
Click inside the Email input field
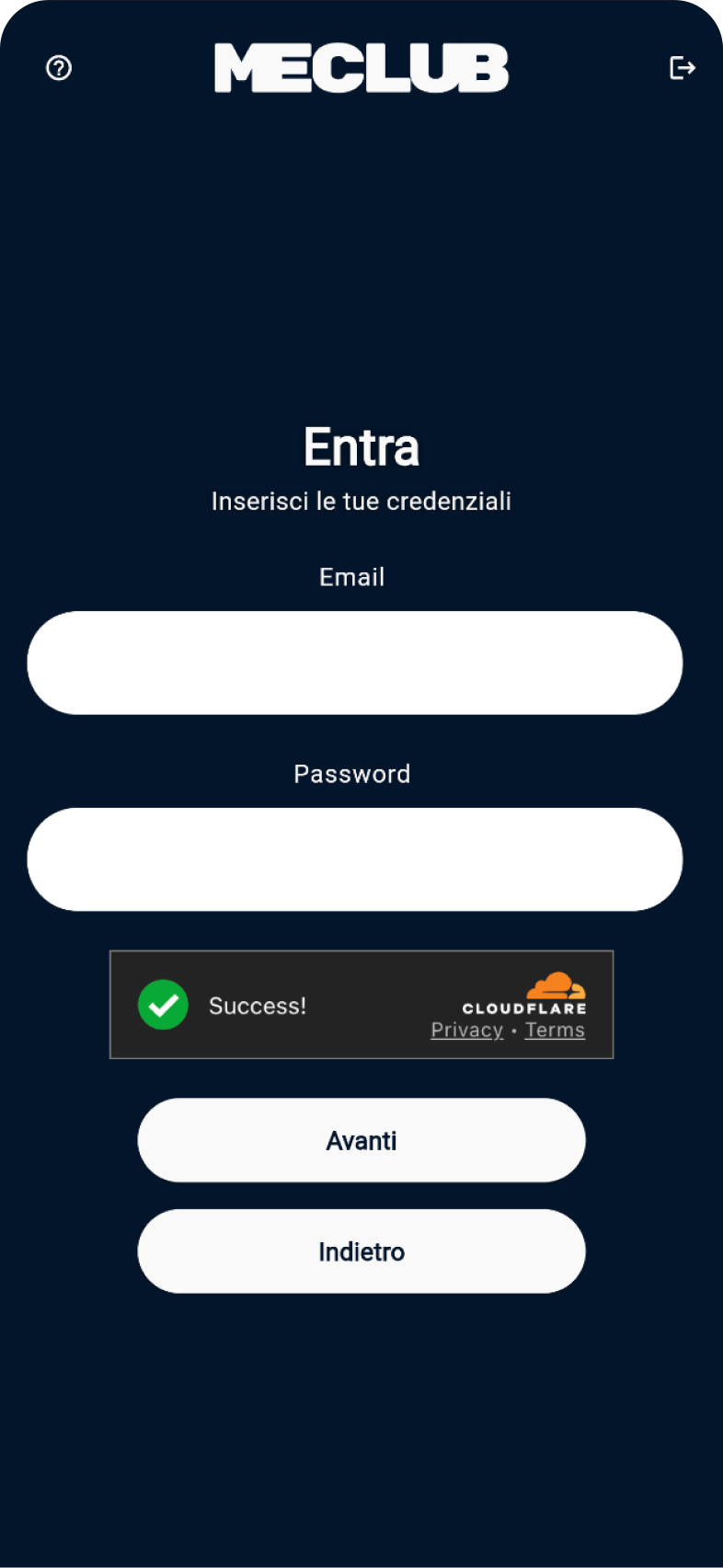(x=354, y=663)
